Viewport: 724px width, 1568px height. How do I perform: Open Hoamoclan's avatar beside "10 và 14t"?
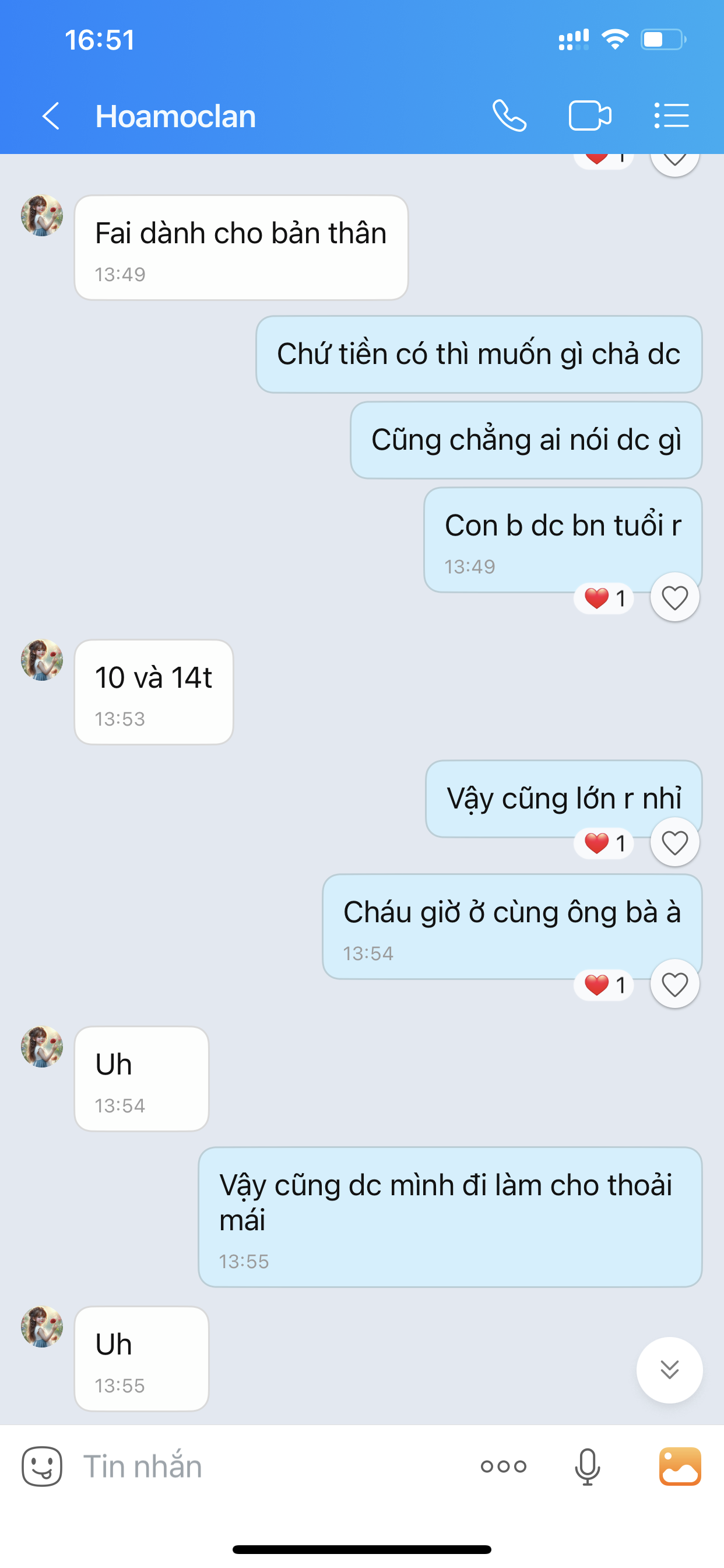coord(42,660)
